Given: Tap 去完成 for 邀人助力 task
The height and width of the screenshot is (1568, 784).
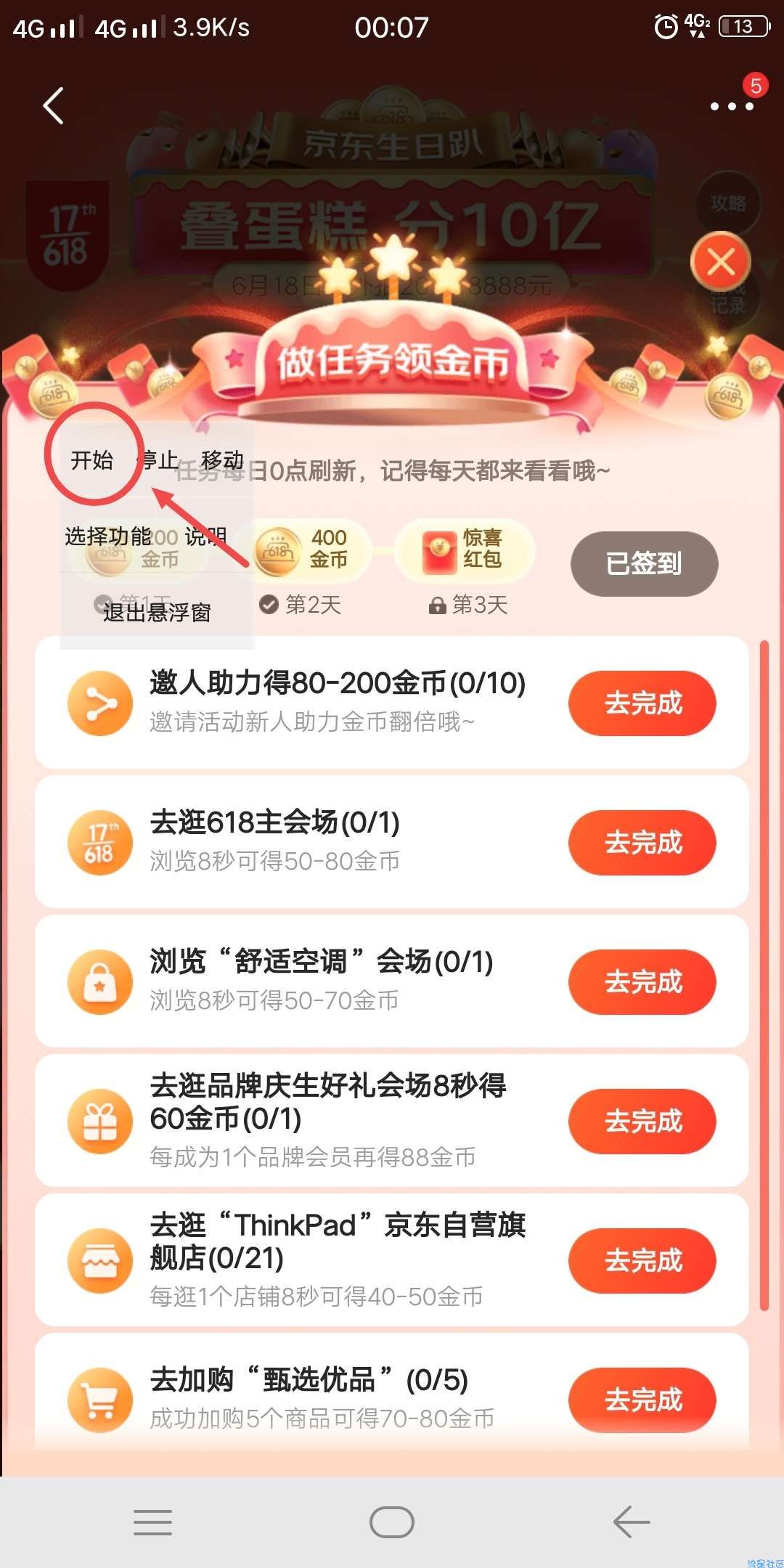Looking at the screenshot, I should pos(642,703).
